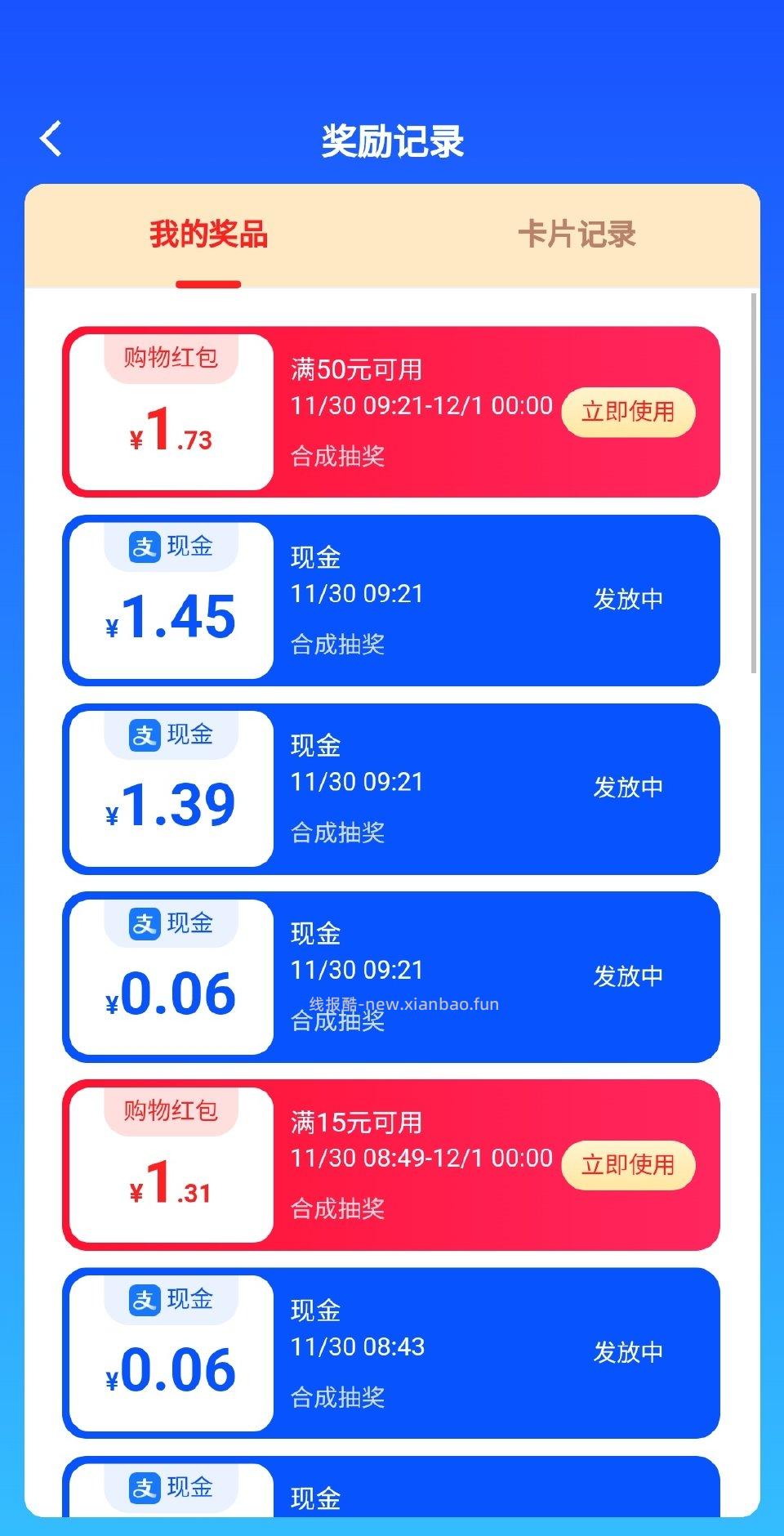Click the Alipay icon on the ¥0.06 cash card
Viewport: 784px width, 1536px height.
140,922
